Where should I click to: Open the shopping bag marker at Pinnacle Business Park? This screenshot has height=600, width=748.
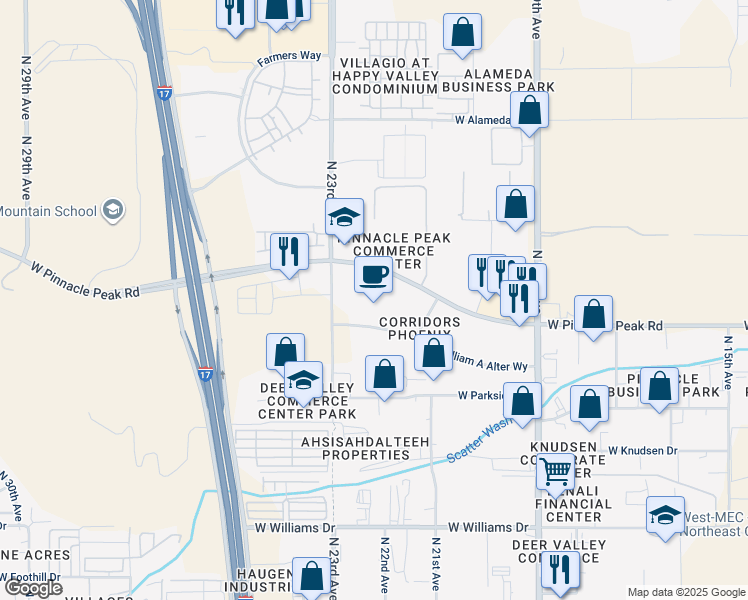point(659,387)
